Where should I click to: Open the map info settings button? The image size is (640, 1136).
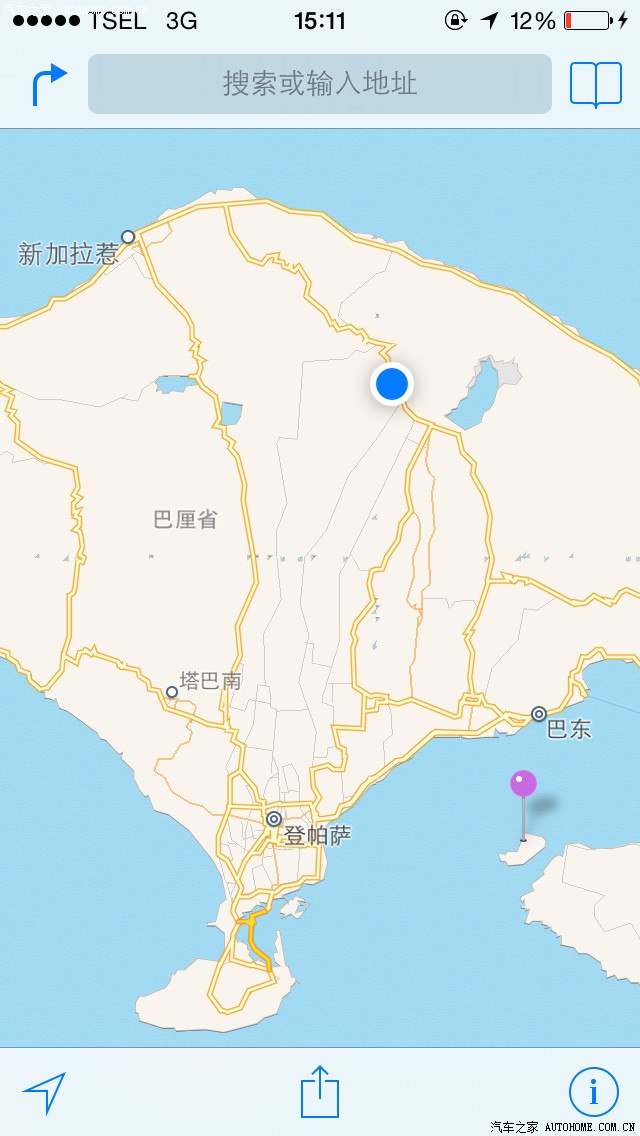tap(594, 1092)
